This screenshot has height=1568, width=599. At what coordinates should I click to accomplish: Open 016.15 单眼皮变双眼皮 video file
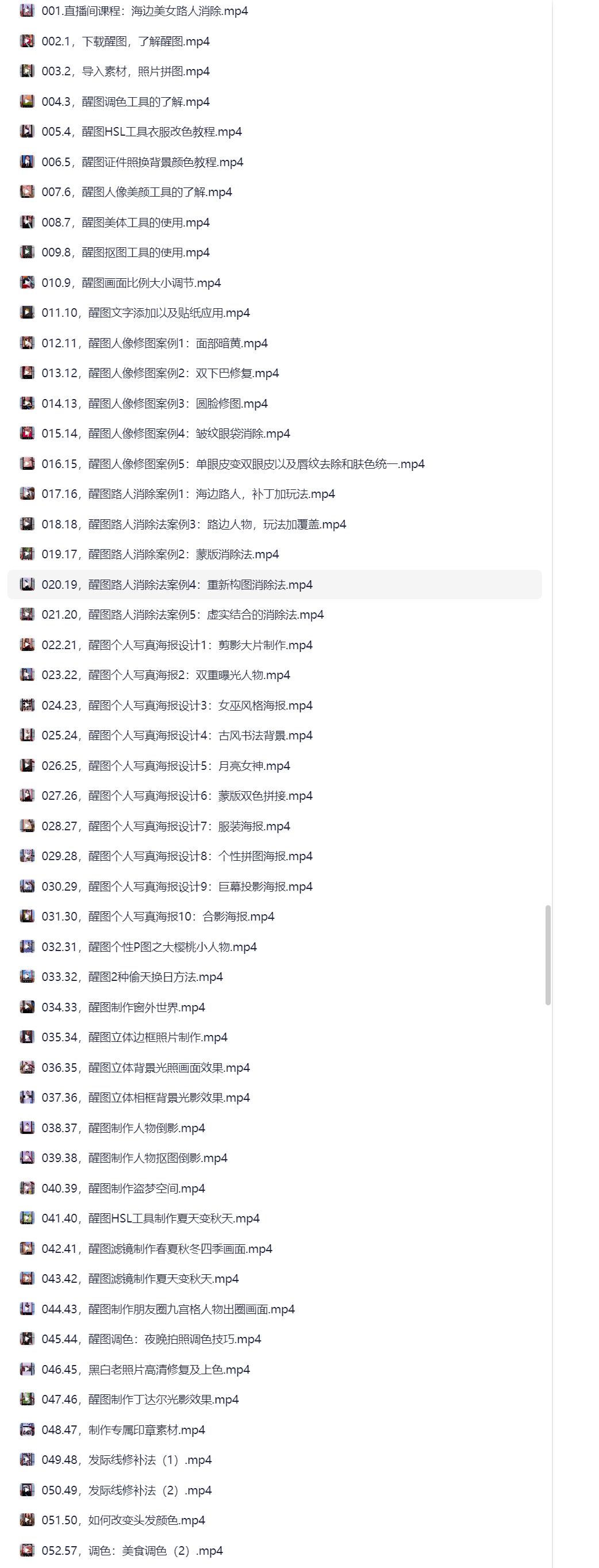[233, 464]
